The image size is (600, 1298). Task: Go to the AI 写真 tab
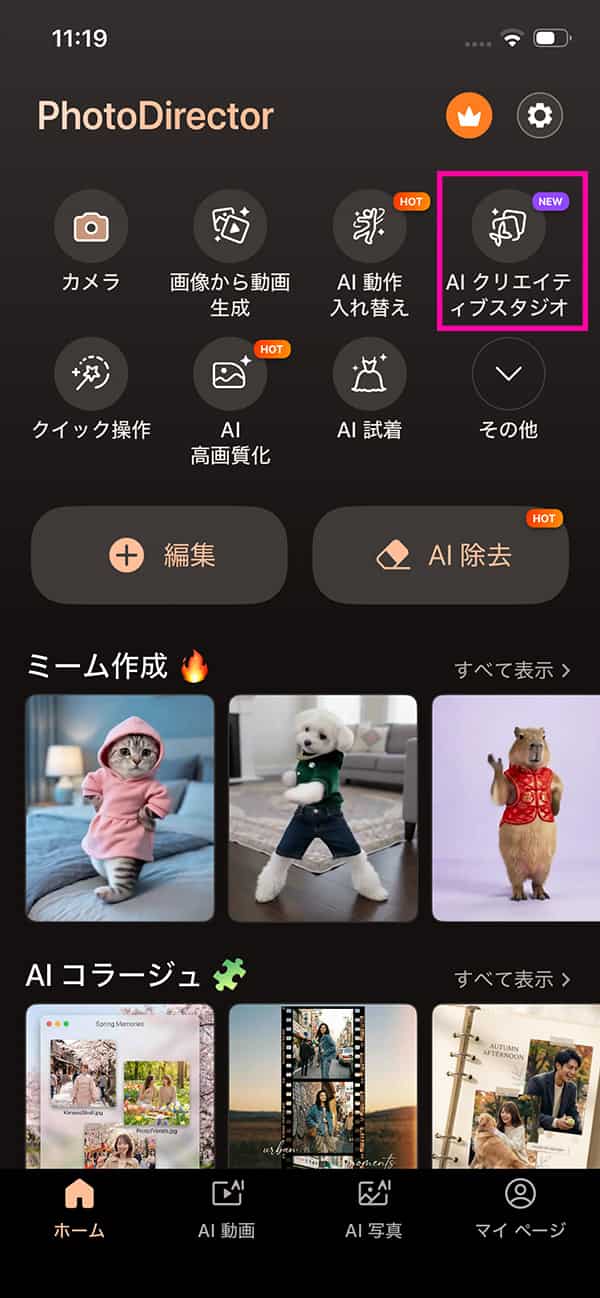tap(373, 1208)
